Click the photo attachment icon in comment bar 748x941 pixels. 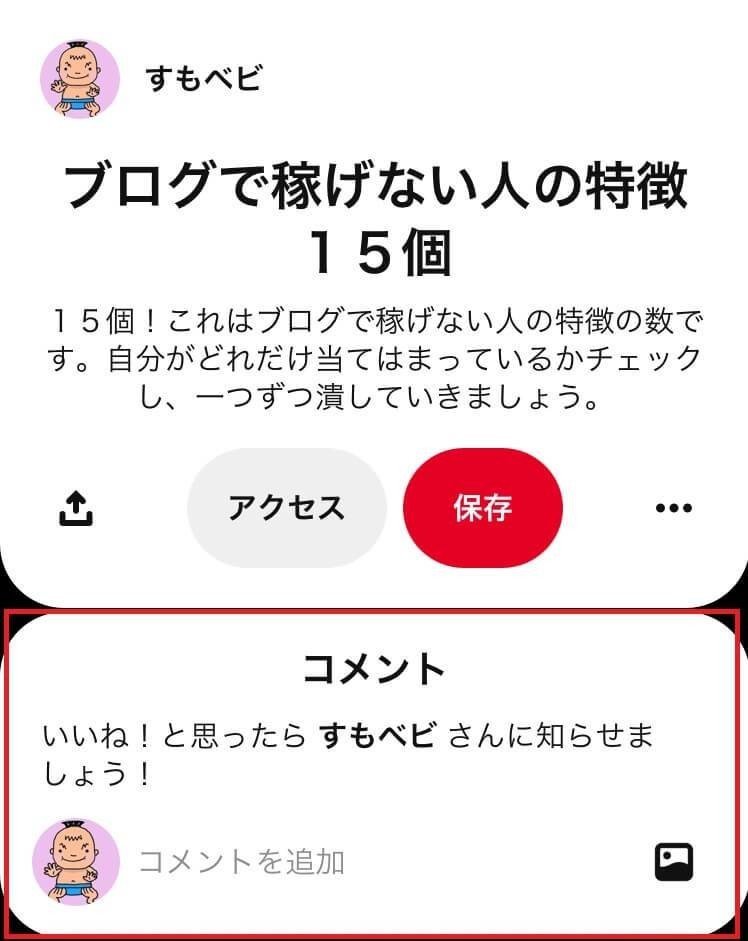676,858
